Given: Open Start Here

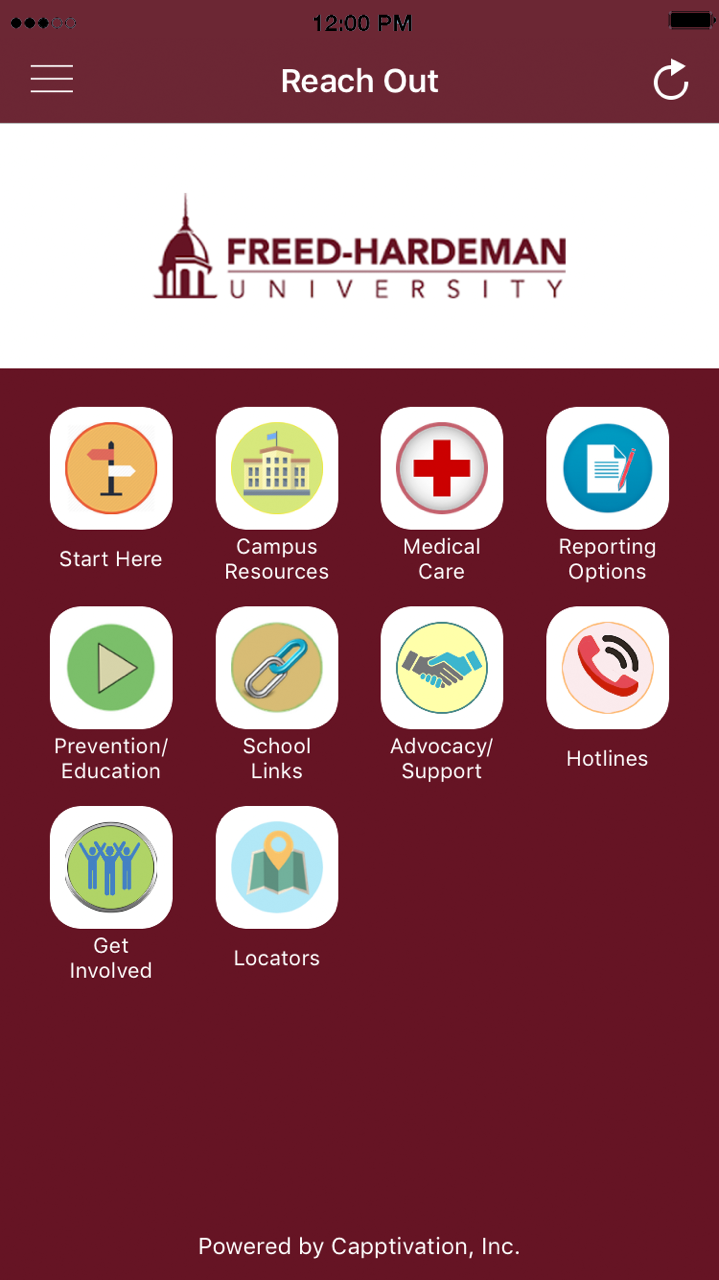Looking at the screenshot, I should point(111,468).
